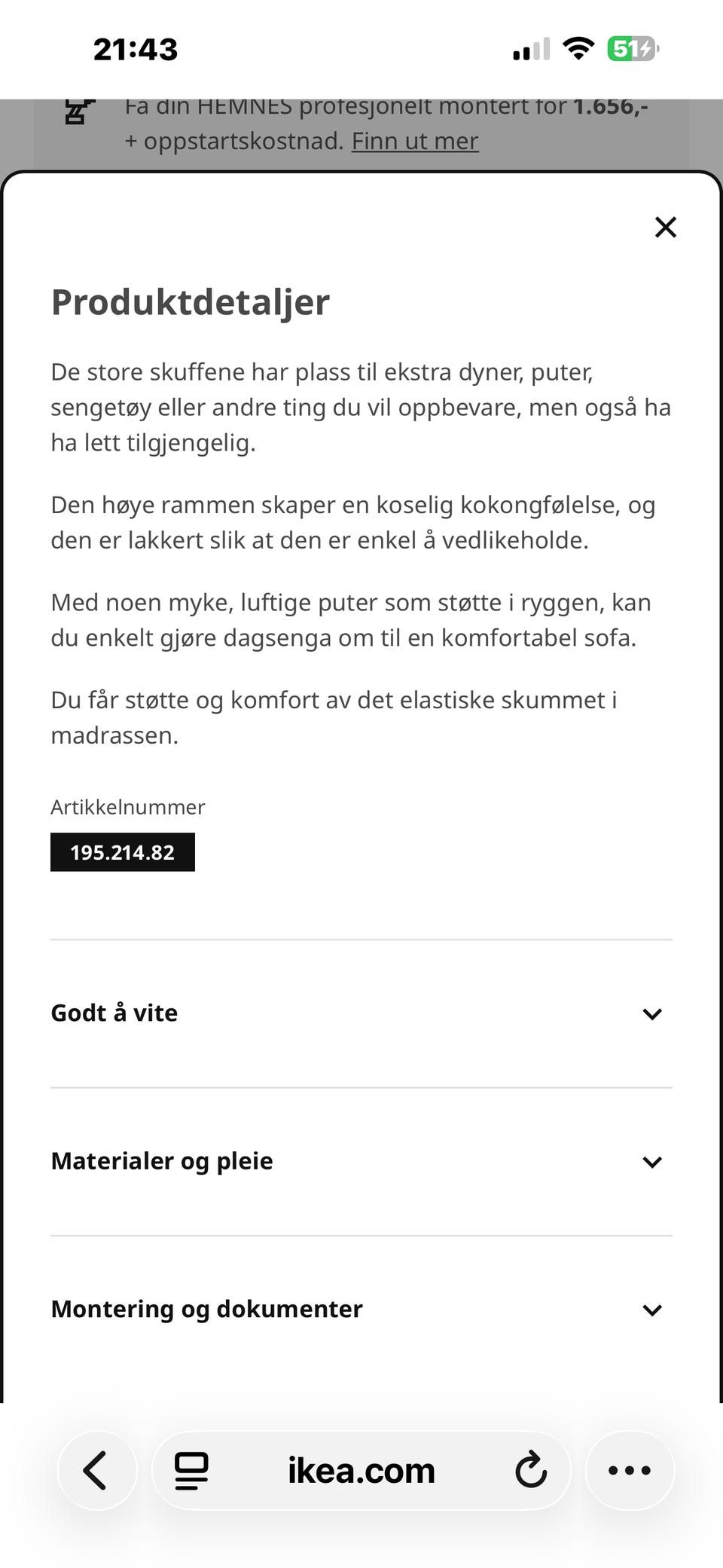Tap the Produktdetaljer heading

click(x=190, y=302)
